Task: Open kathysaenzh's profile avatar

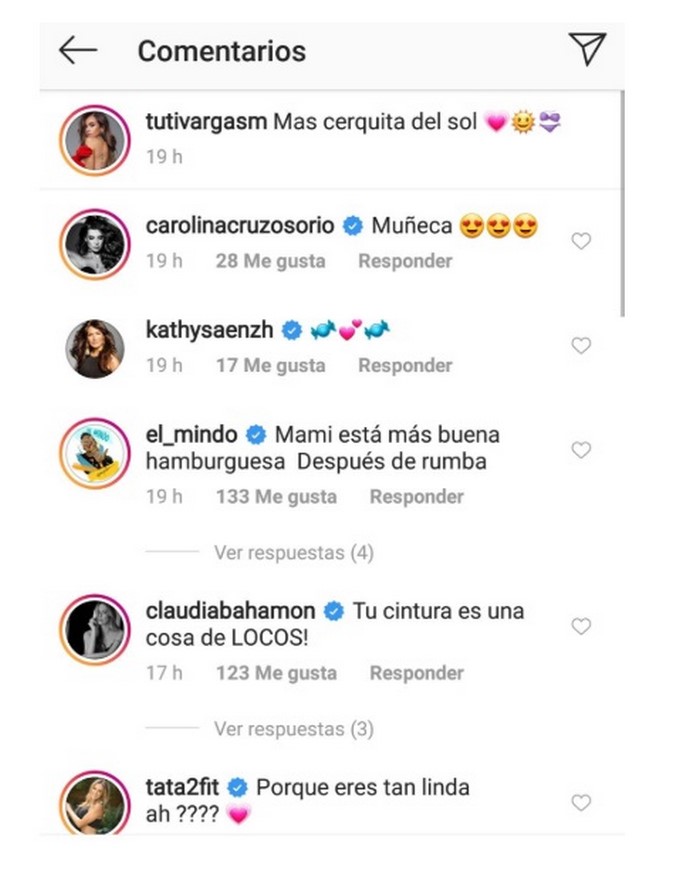Action: [x=95, y=348]
